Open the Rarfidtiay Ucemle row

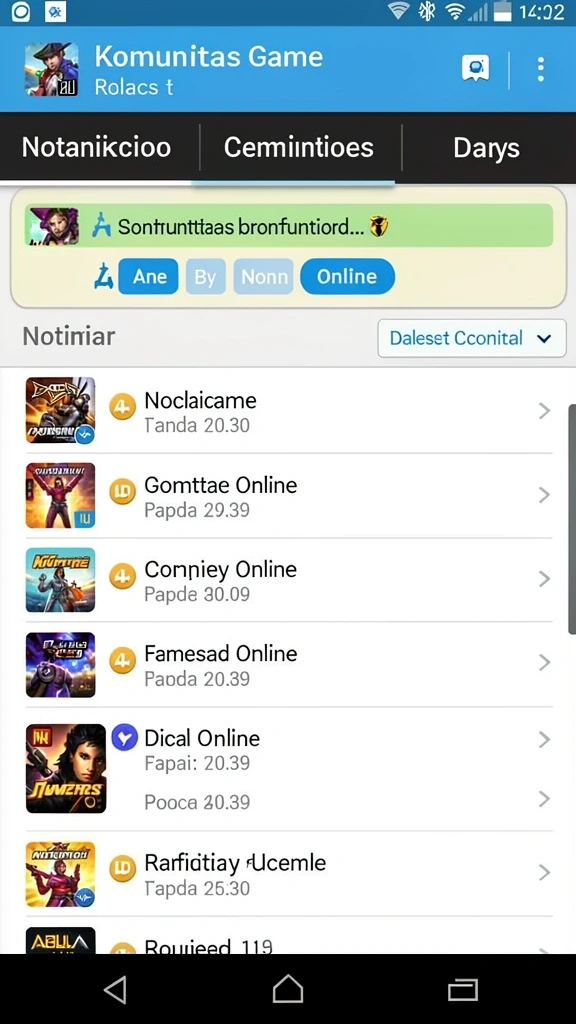[289, 874]
